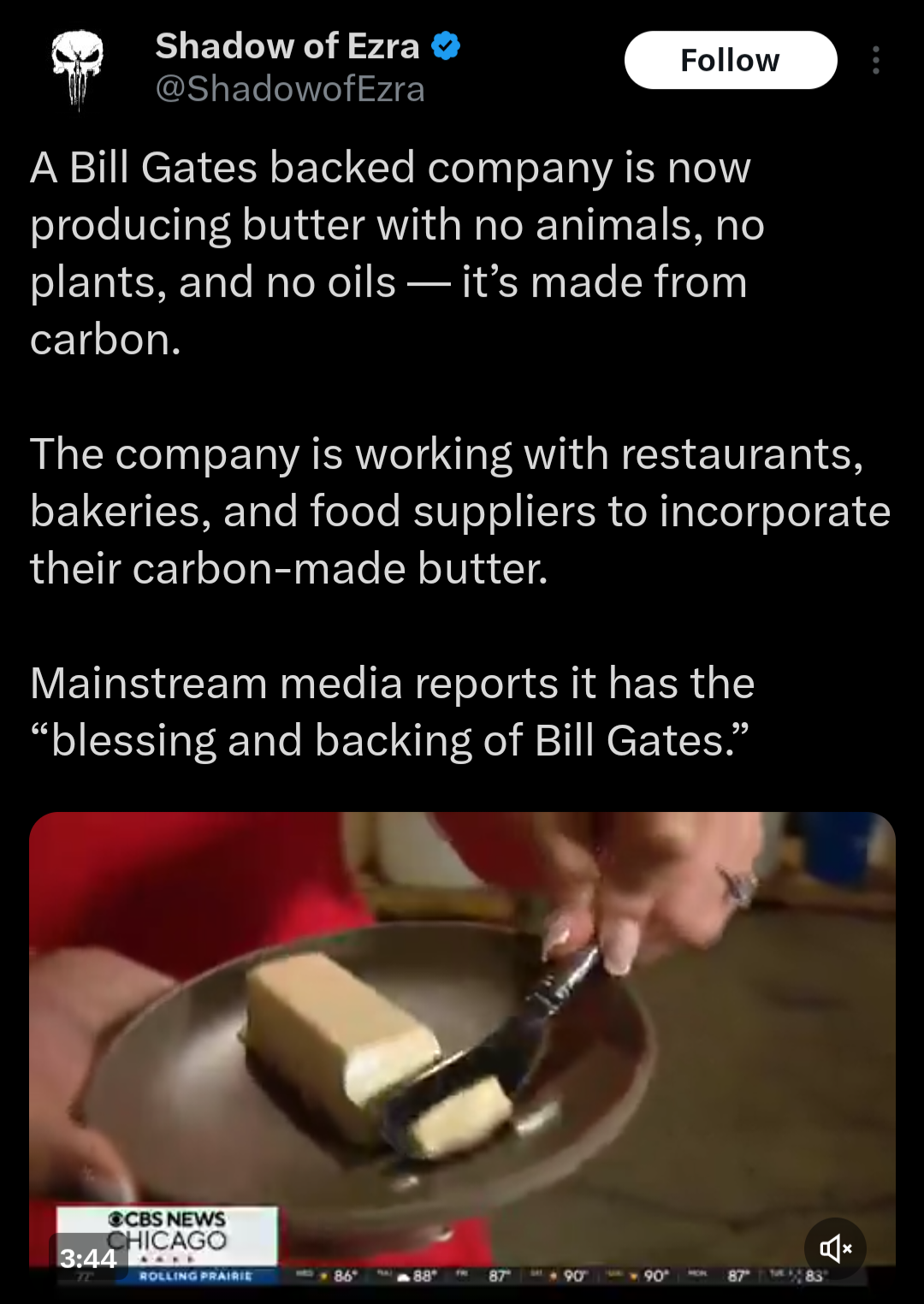Screen dimensions: 924x1304
Task: Open Shadow of Ezra's profile picture
Action: click(77, 68)
